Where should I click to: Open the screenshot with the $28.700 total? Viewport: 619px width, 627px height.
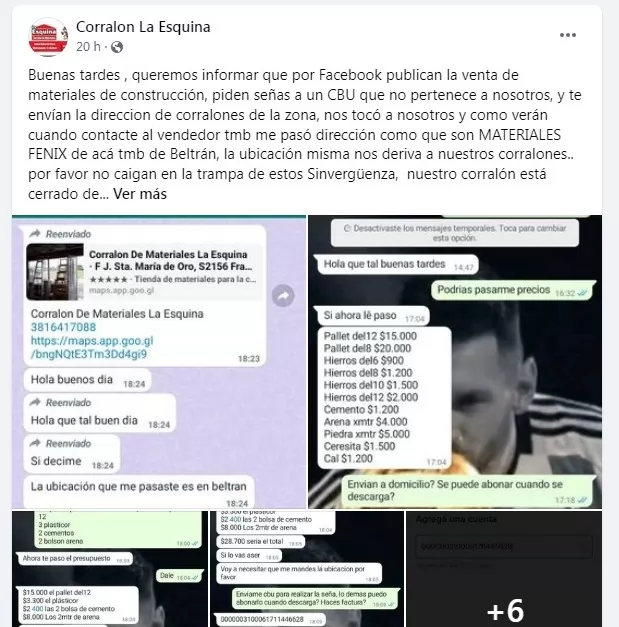coord(305,568)
